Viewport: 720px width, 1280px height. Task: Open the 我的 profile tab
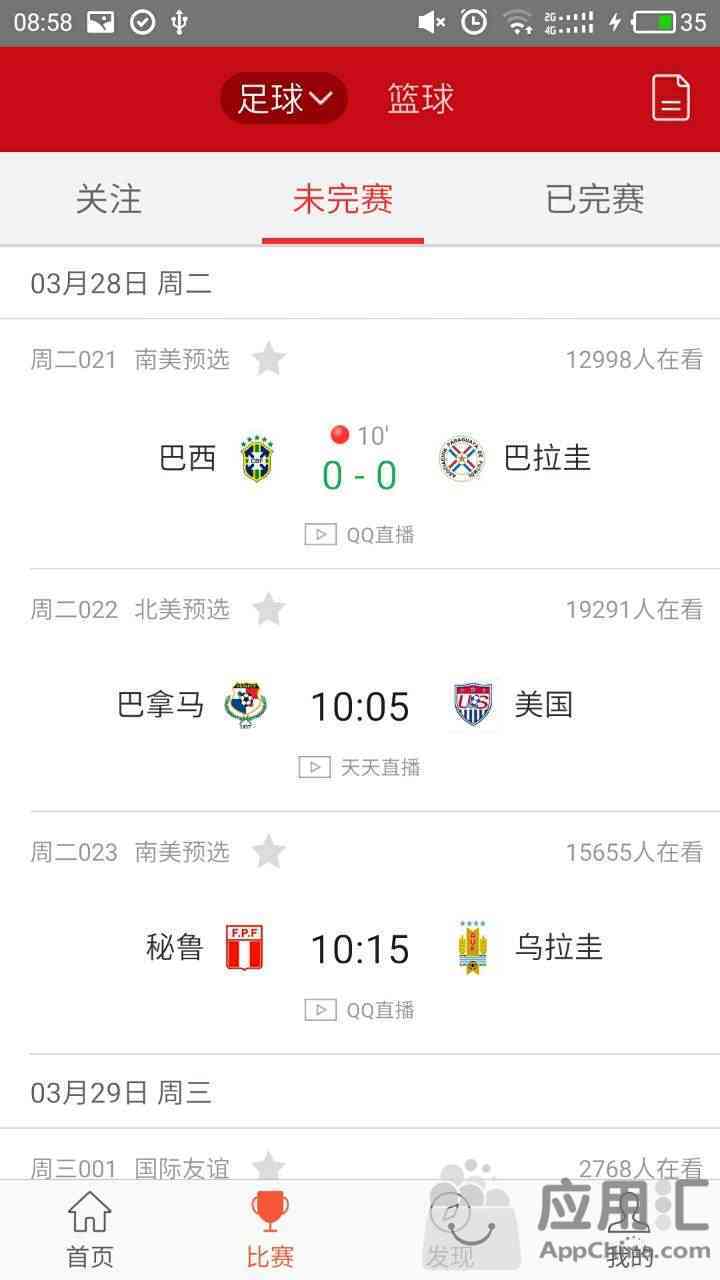click(630, 1229)
